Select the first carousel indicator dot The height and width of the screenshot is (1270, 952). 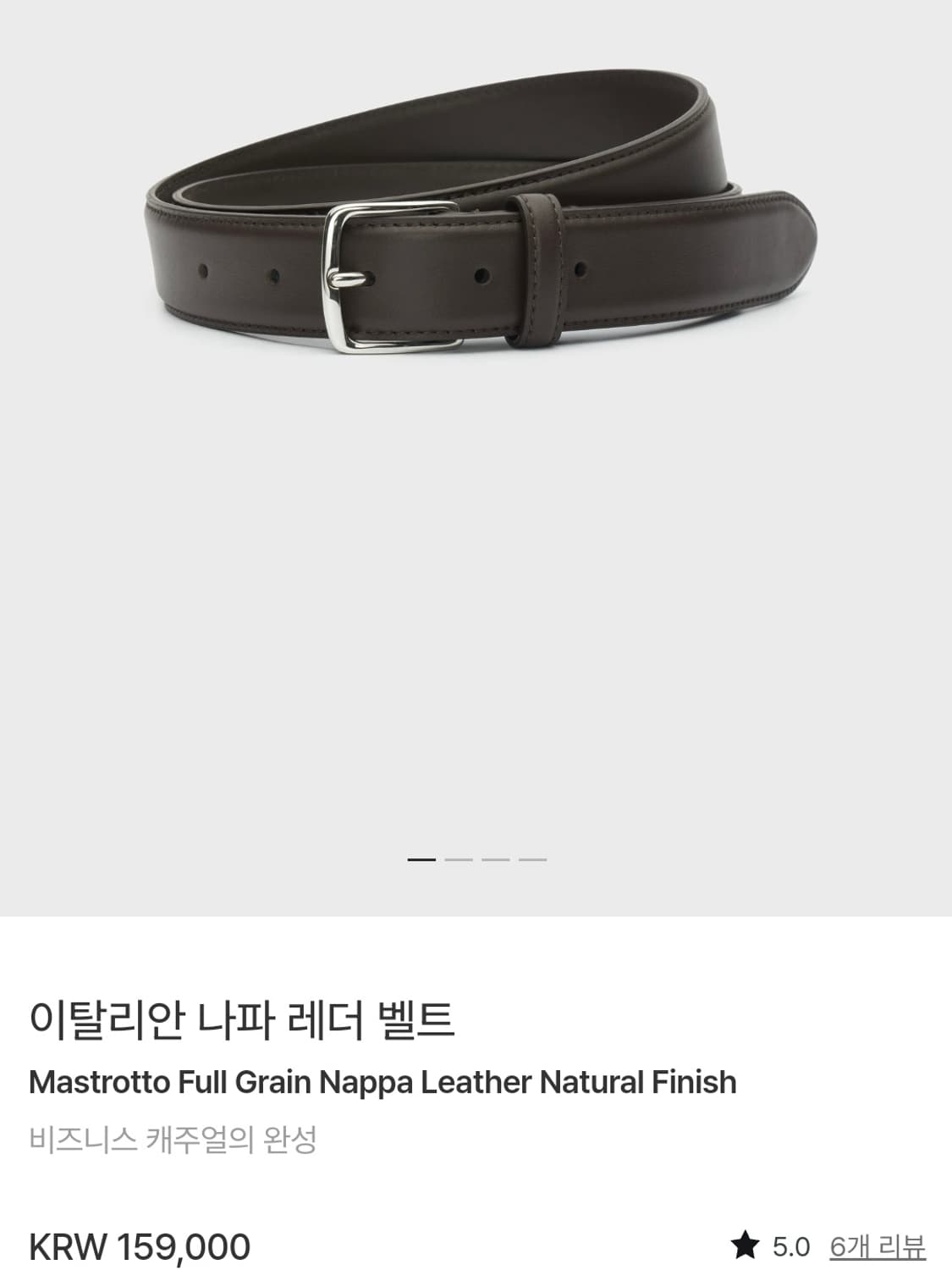coord(421,859)
